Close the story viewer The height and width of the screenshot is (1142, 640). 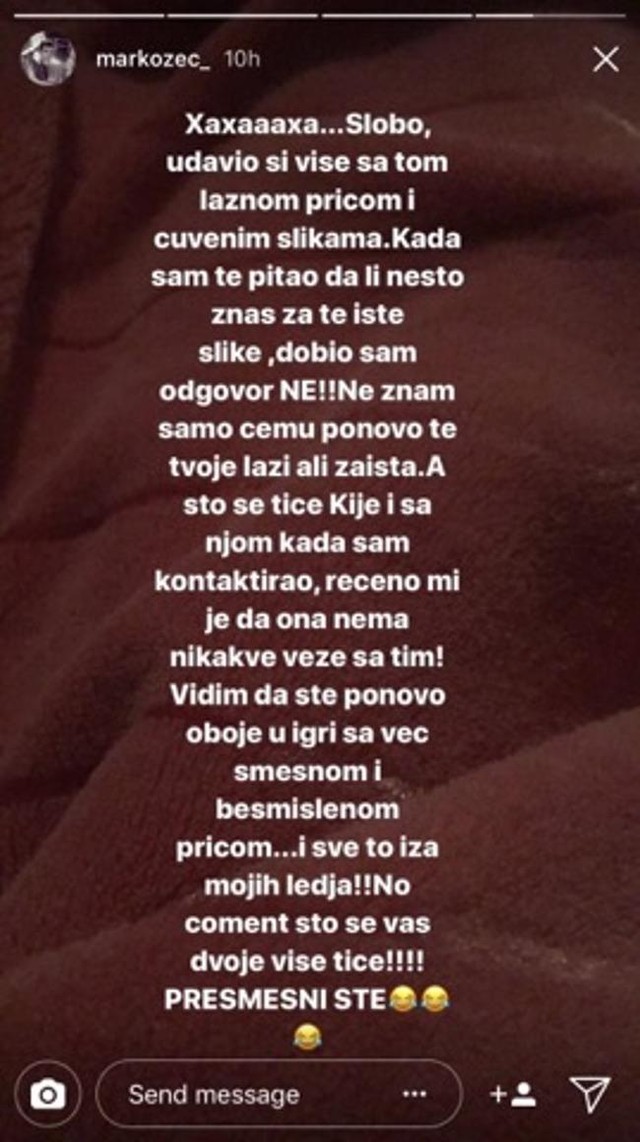point(605,60)
